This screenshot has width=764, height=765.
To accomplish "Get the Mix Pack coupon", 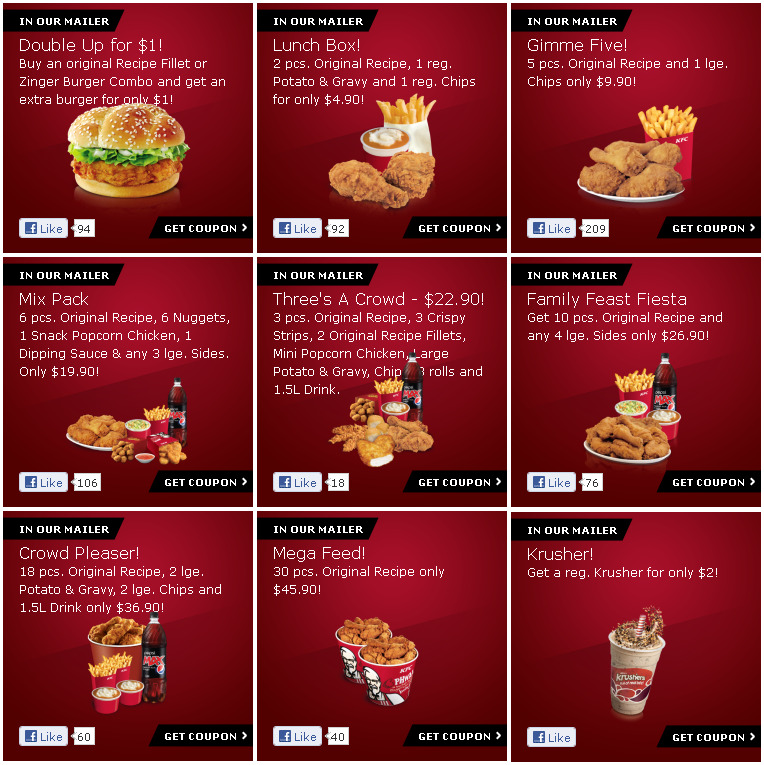I will (x=205, y=482).
